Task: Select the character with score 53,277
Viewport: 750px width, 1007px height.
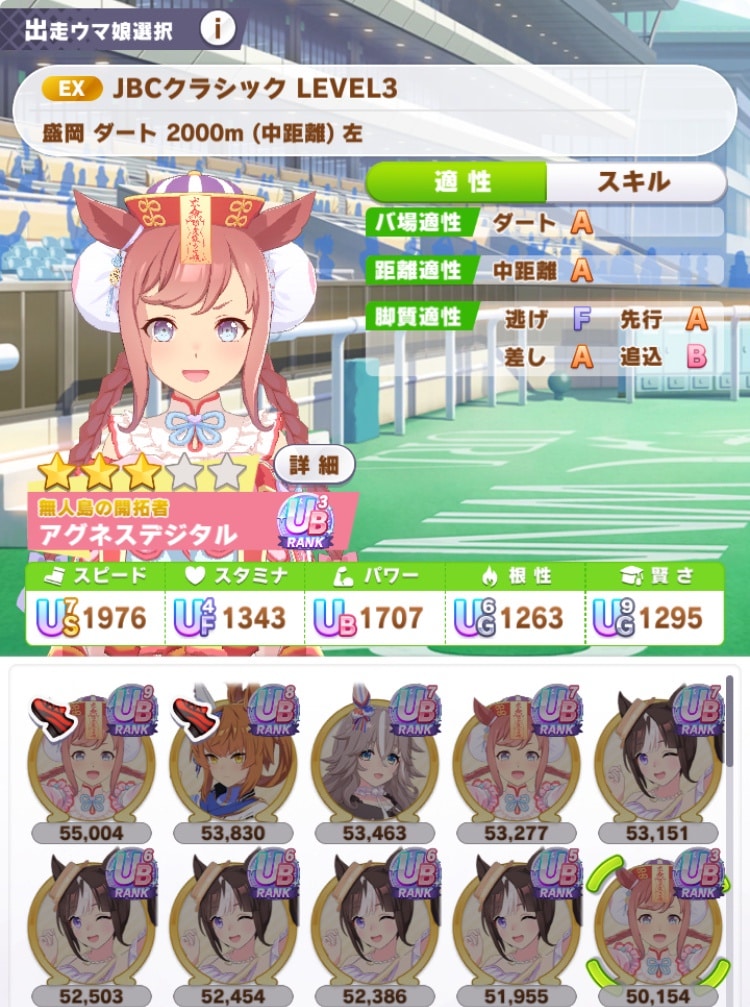Action: 515,755
